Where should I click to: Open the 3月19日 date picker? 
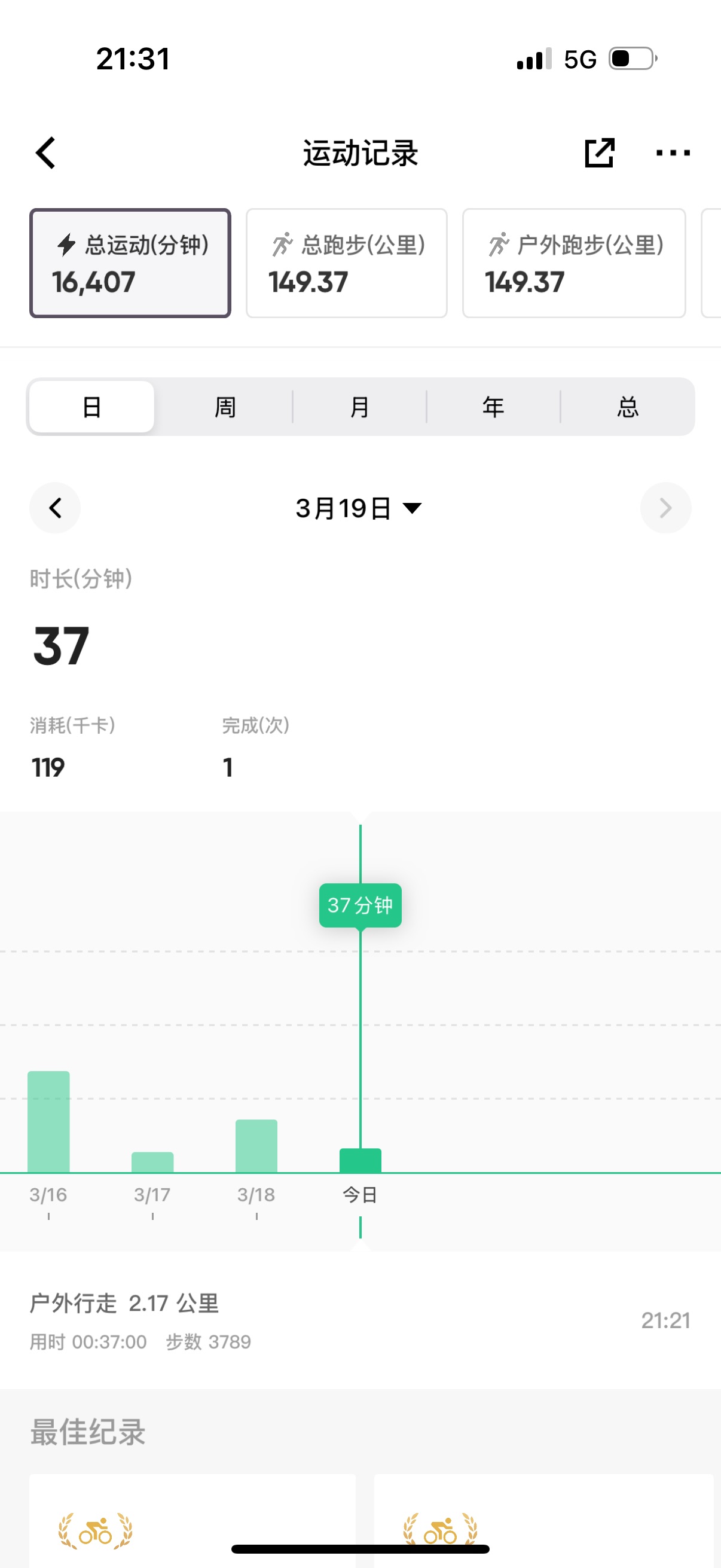[x=359, y=508]
